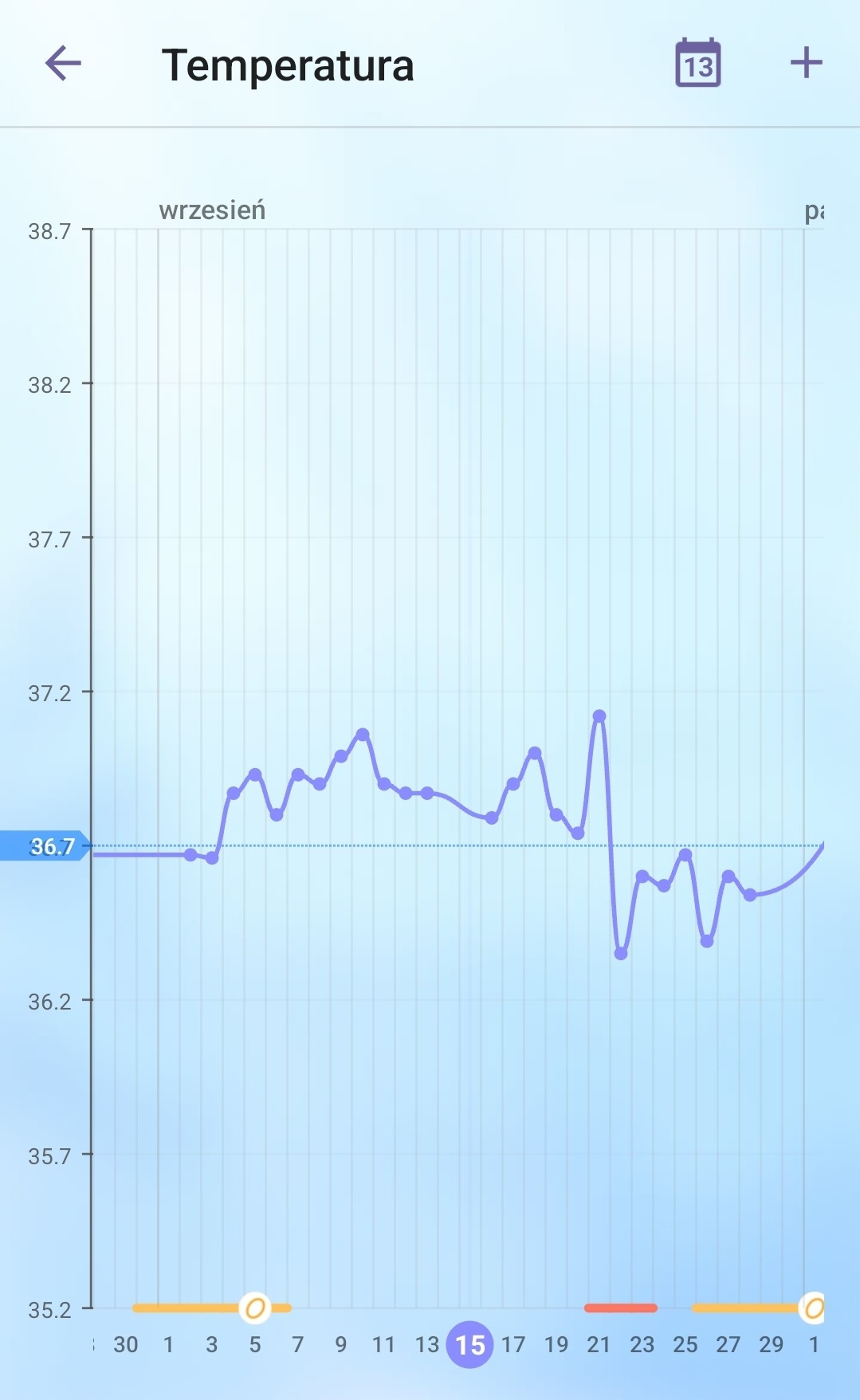Tap the ovulation marker near day 5
This screenshot has width=860, height=1400.
point(255,1308)
